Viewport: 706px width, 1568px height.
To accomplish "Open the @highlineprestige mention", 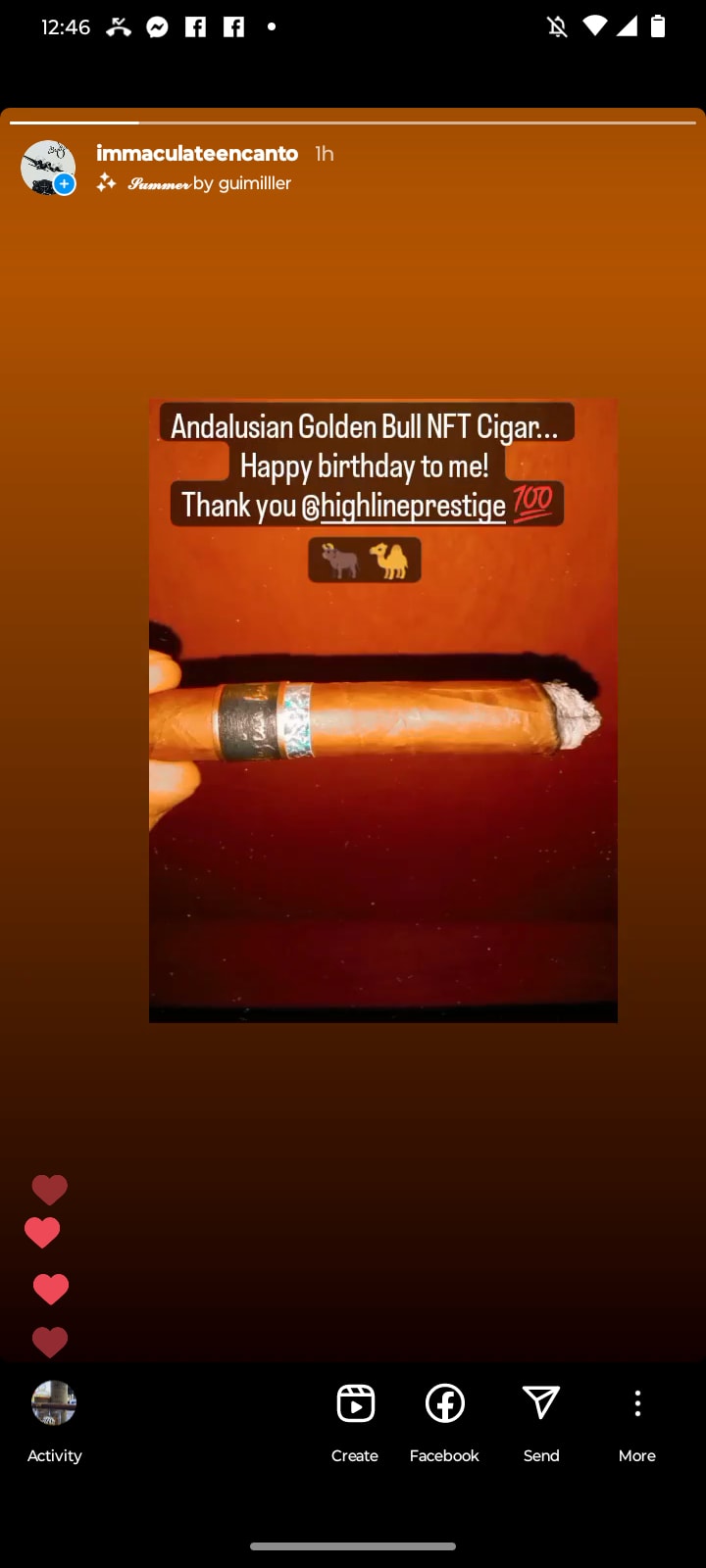I will point(404,506).
